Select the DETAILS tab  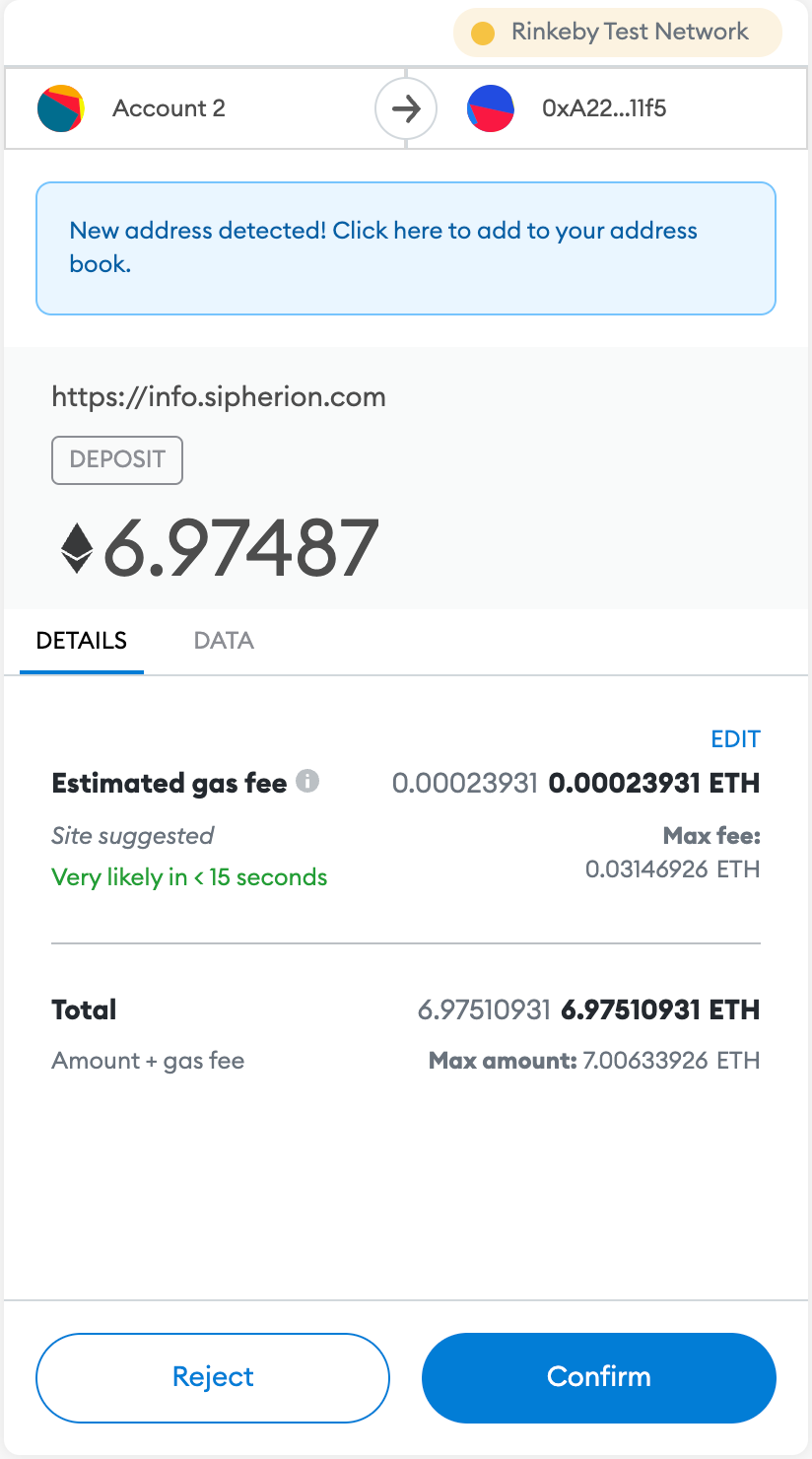coord(82,641)
